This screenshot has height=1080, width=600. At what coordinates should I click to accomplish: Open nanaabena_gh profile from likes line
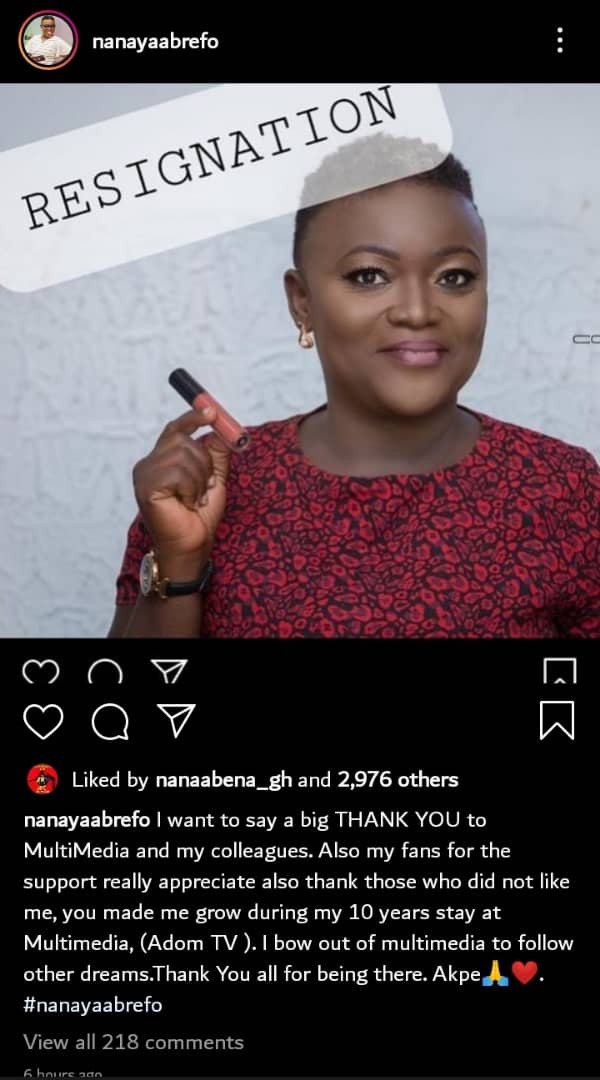click(x=224, y=780)
